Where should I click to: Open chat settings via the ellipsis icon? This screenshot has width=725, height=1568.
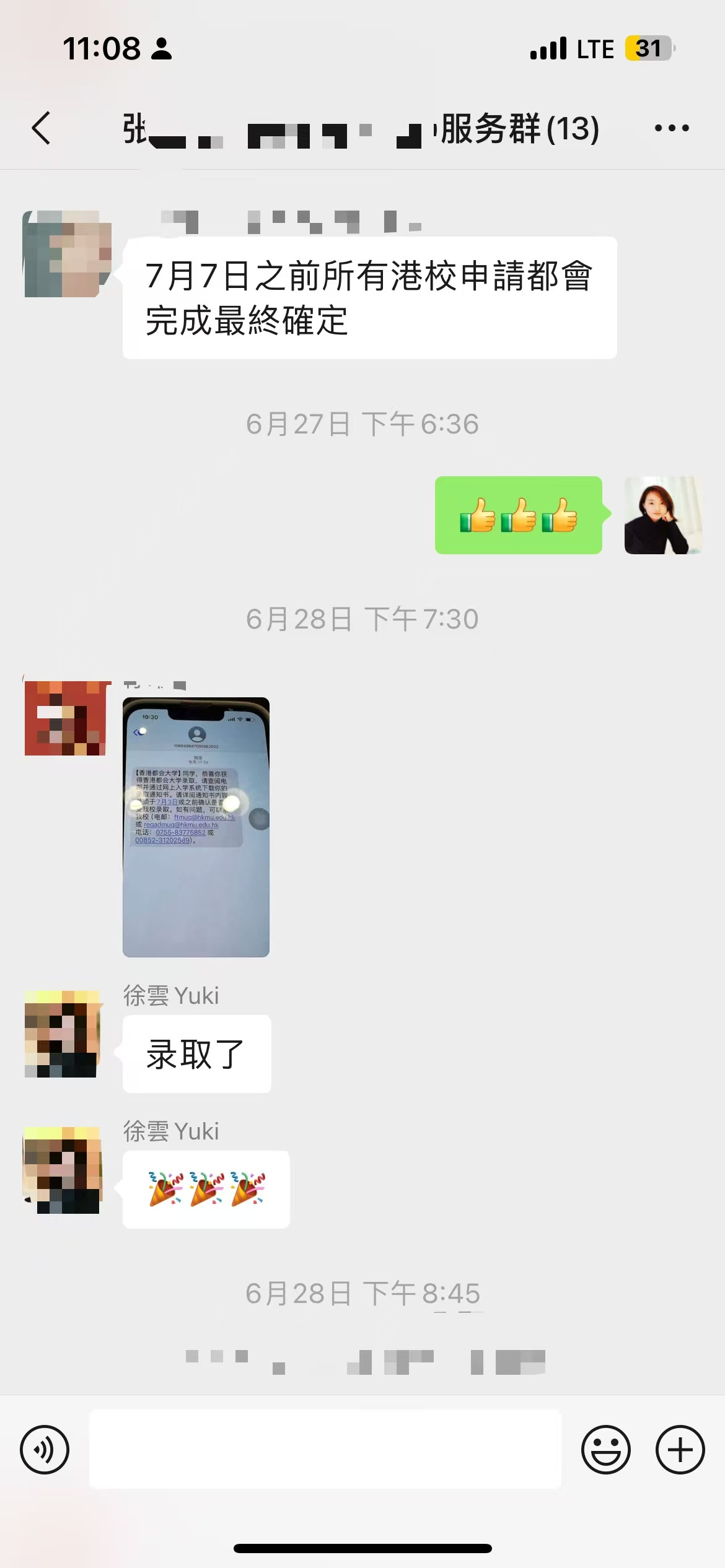pyautogui.click(x=673, y=128)
